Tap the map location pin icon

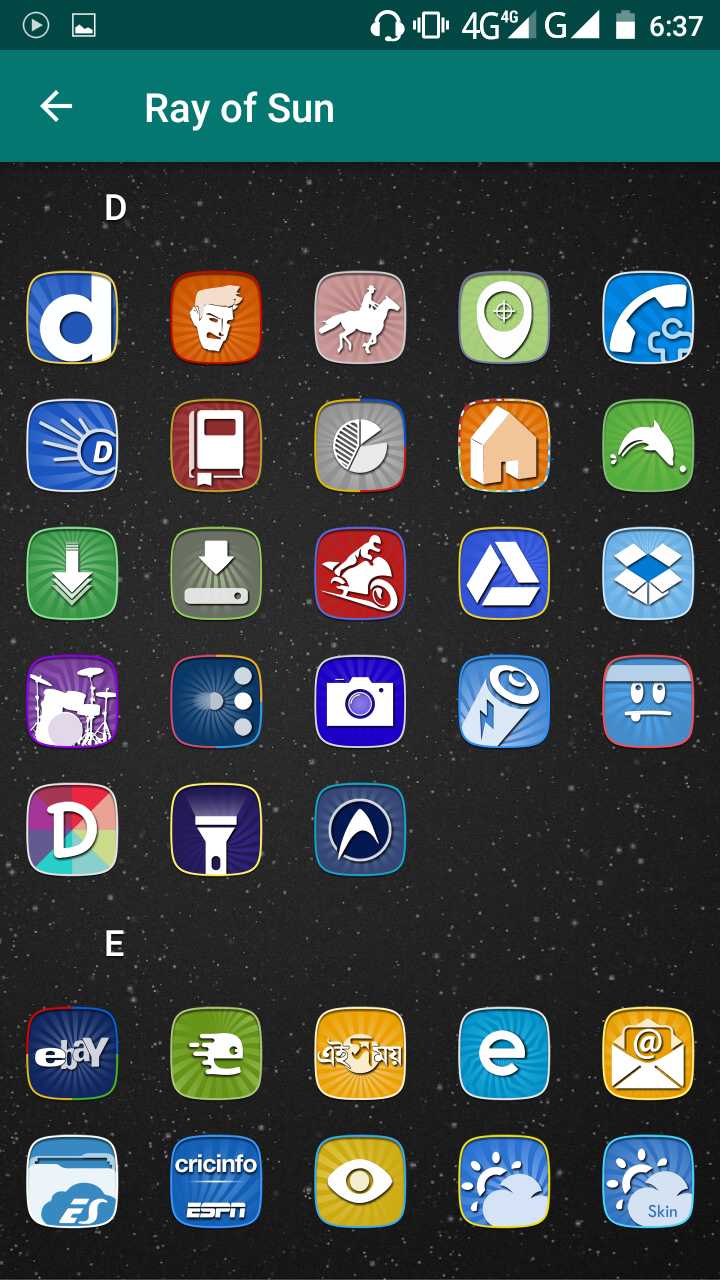pos(504,317)
